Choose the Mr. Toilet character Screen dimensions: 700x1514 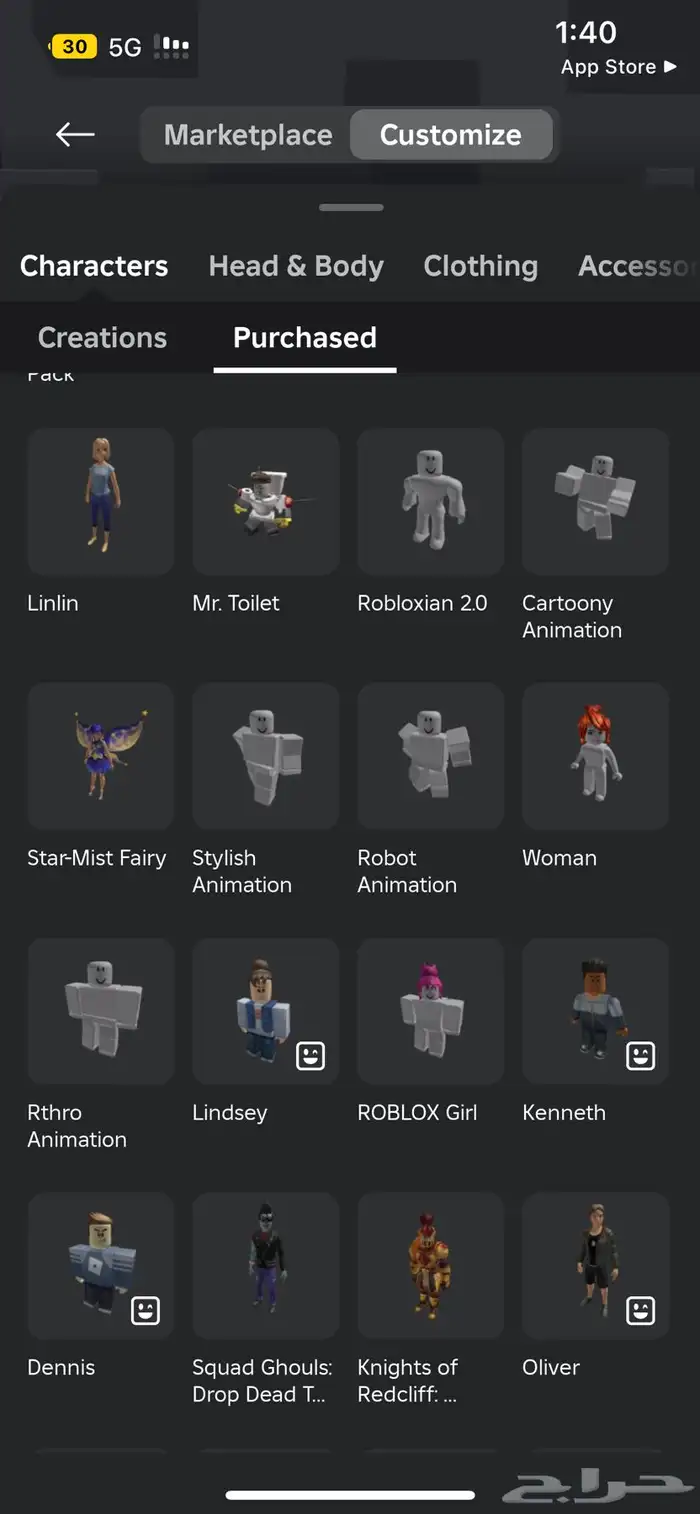pos(266,501)
